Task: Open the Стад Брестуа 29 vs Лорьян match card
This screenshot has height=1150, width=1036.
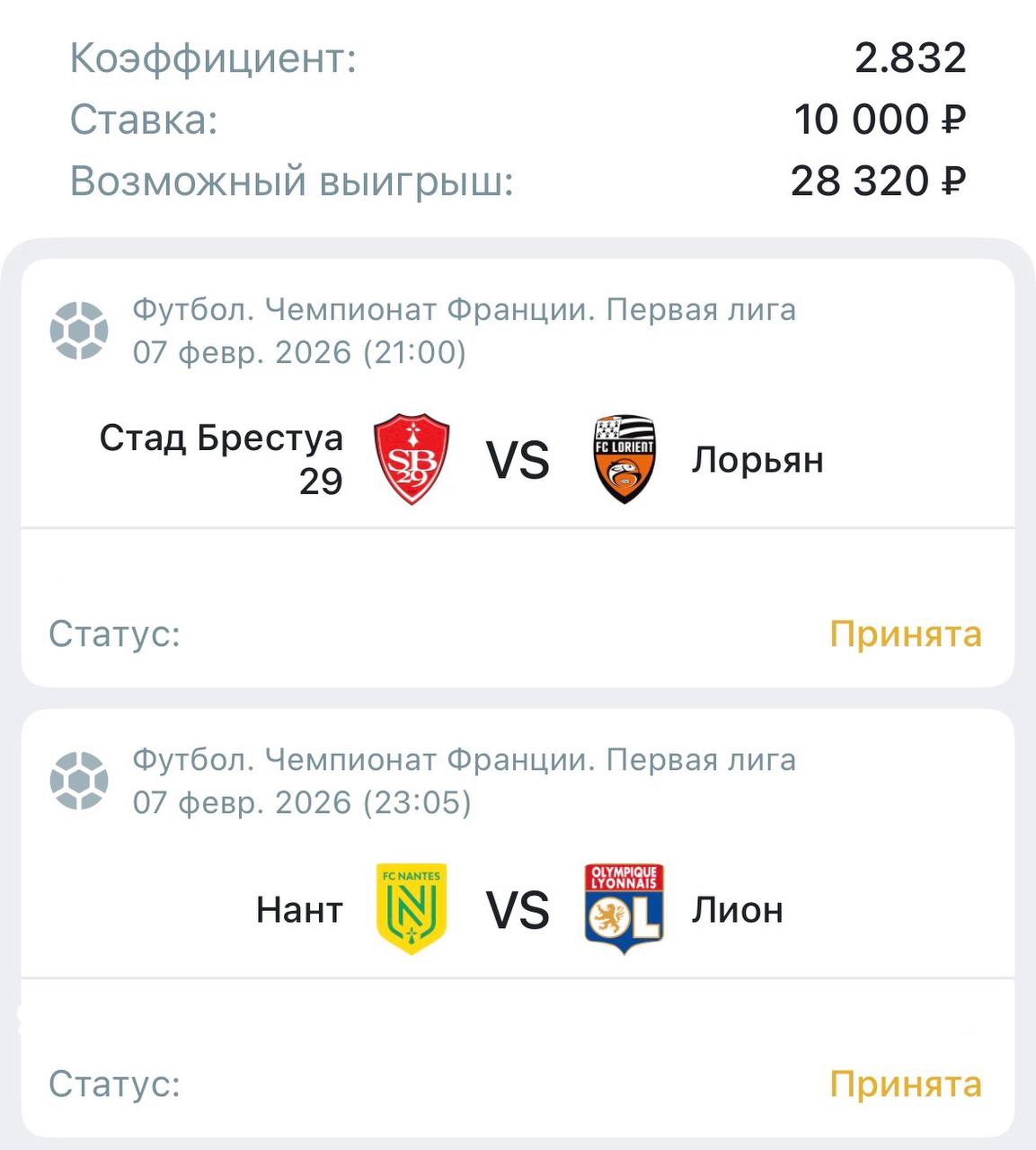Action: [518, 460]
